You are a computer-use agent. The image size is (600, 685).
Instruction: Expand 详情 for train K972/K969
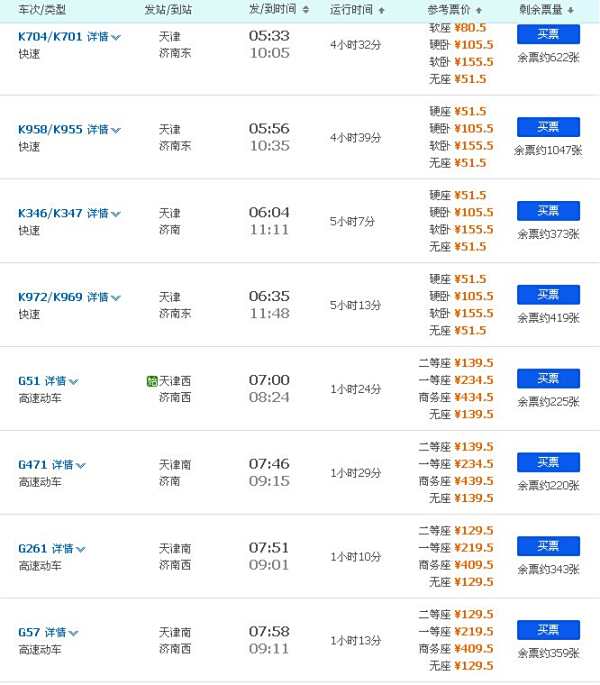(x=103, y=298)
